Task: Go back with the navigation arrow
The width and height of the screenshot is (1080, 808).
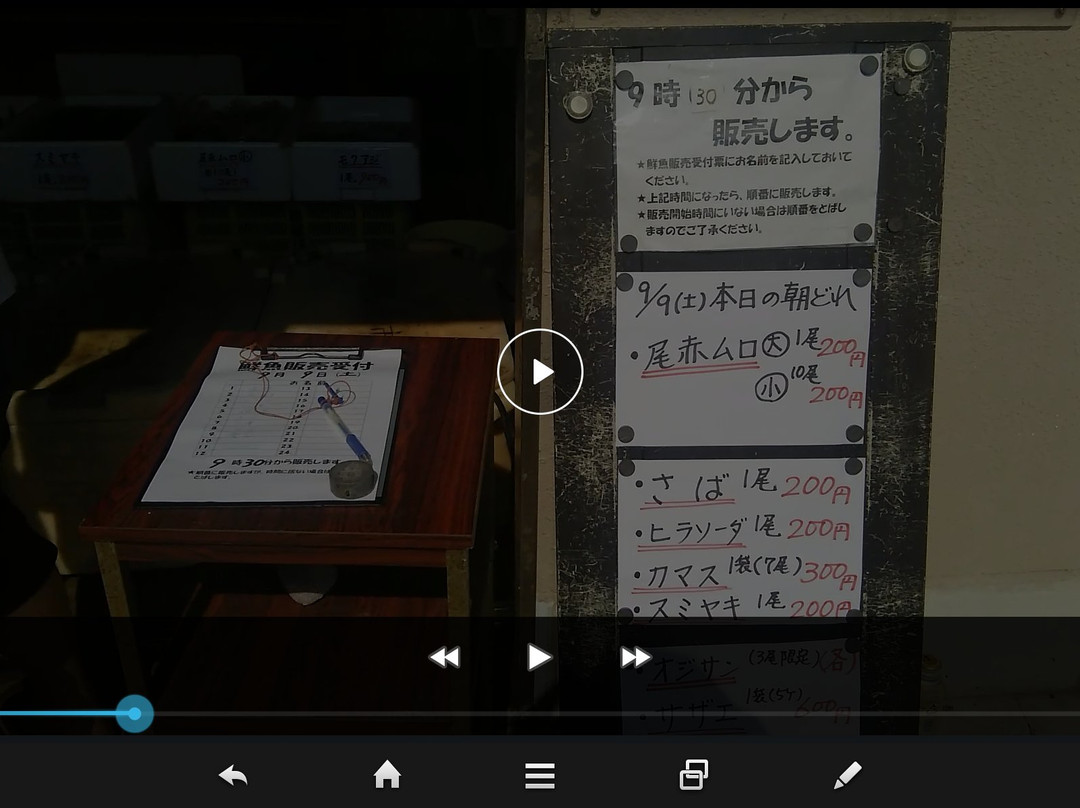Action: [233, 775]
